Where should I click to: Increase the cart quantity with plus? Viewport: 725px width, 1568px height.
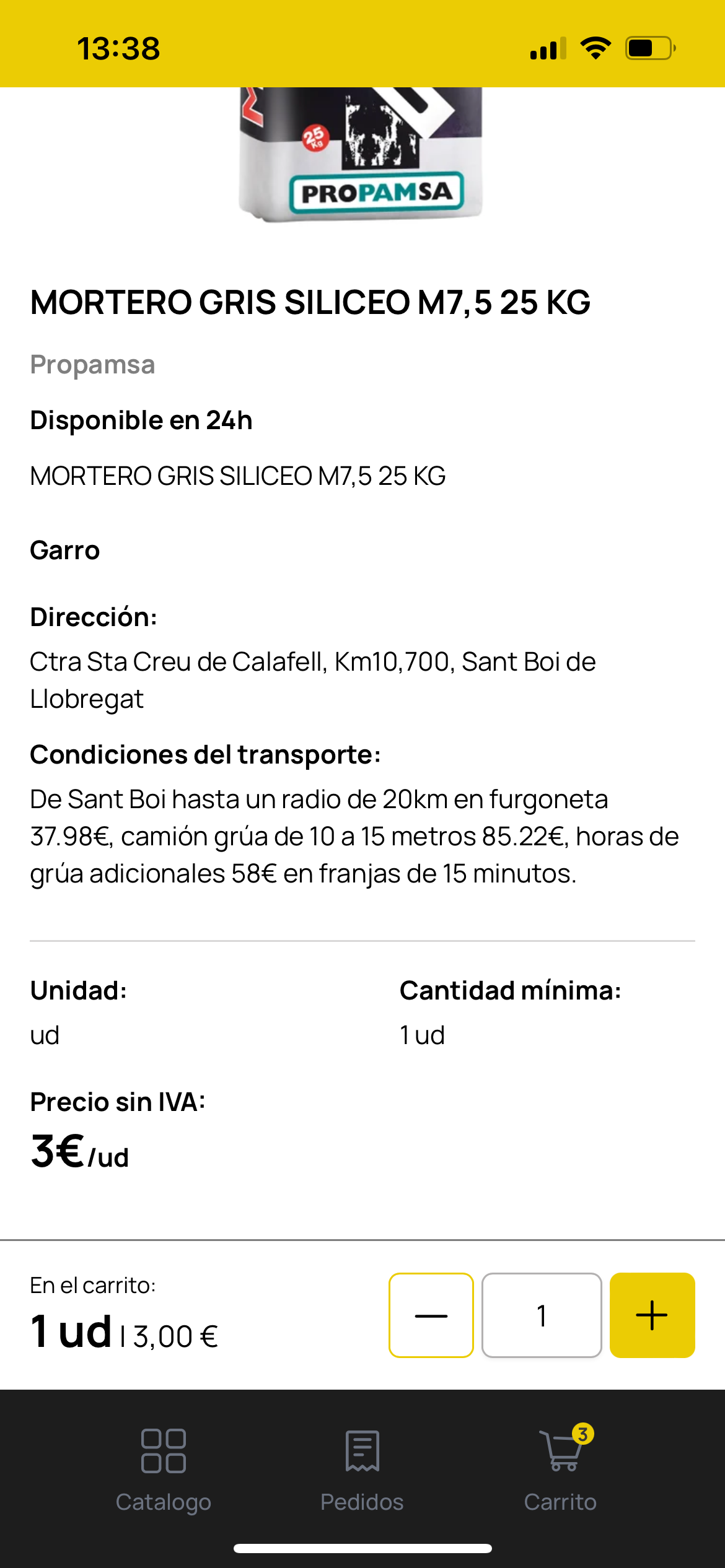(652, 1315)
